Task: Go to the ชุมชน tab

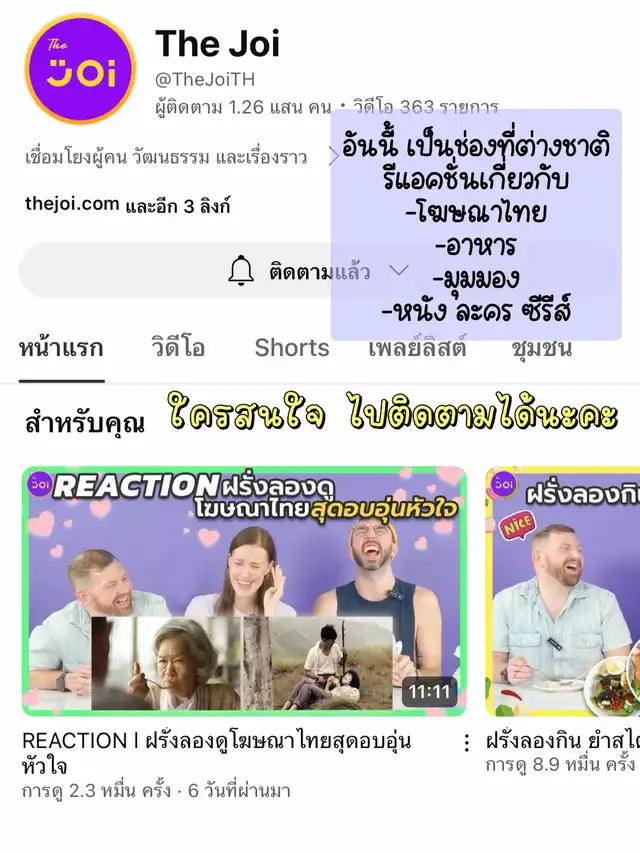Action: 541,348
